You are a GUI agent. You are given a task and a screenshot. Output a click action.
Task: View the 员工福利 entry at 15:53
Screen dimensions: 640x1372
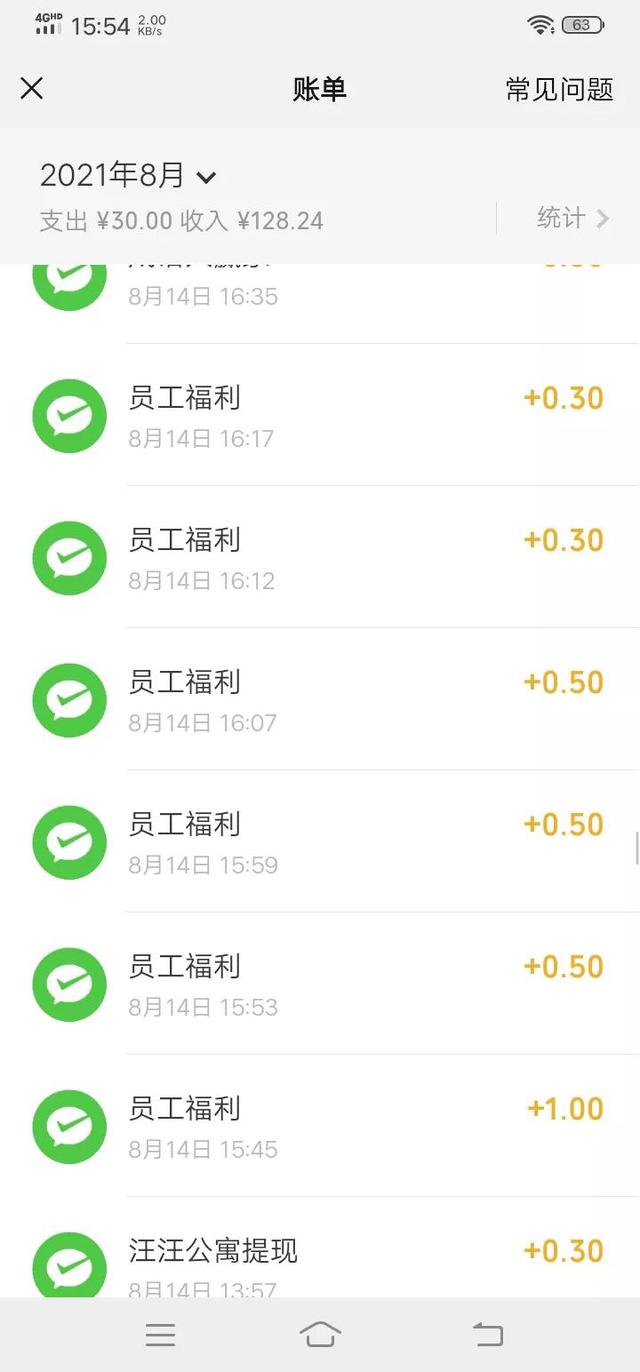320,983
